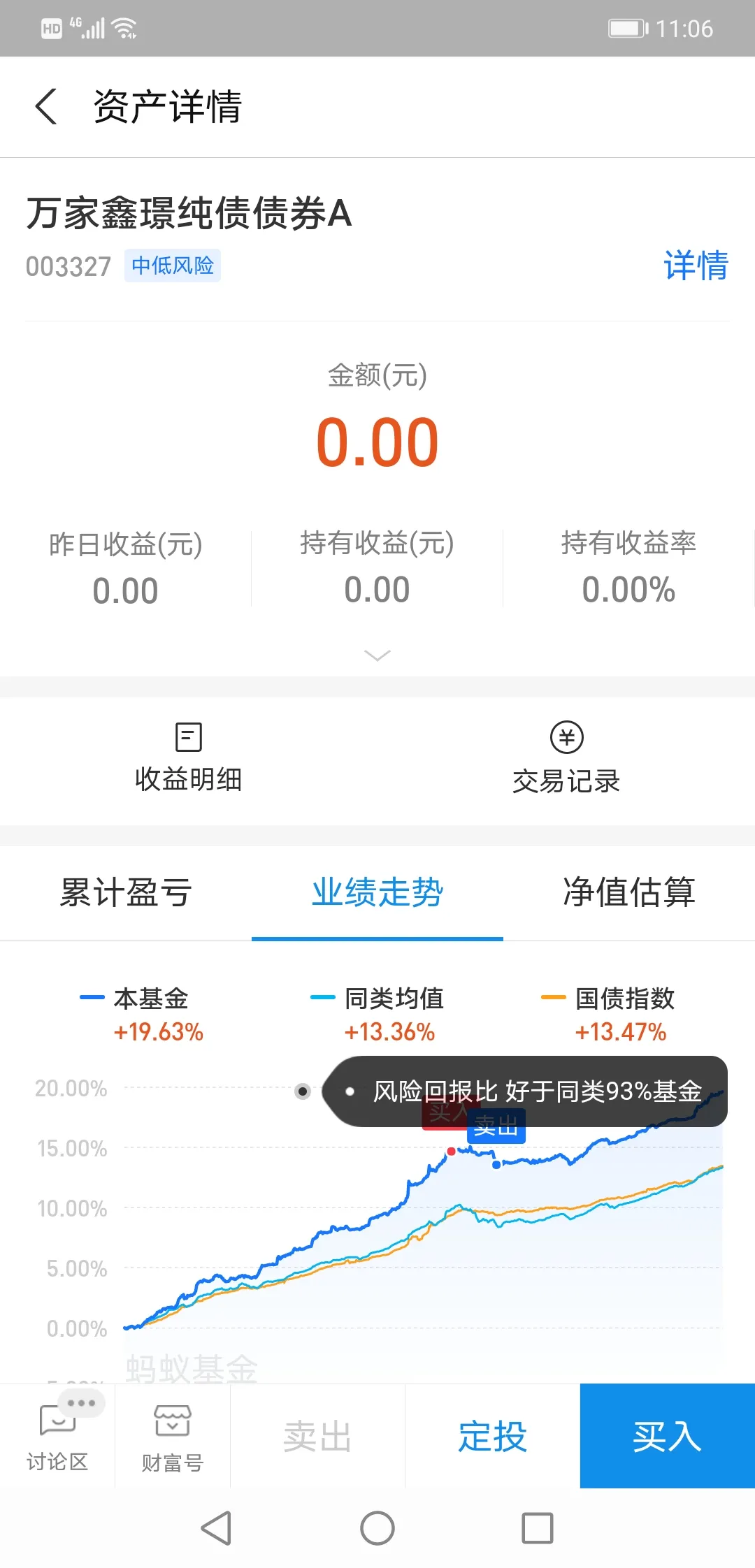Select the 业绩走势 tab
This screenshot has height=1568, width=755.
[x=377, y=892]
